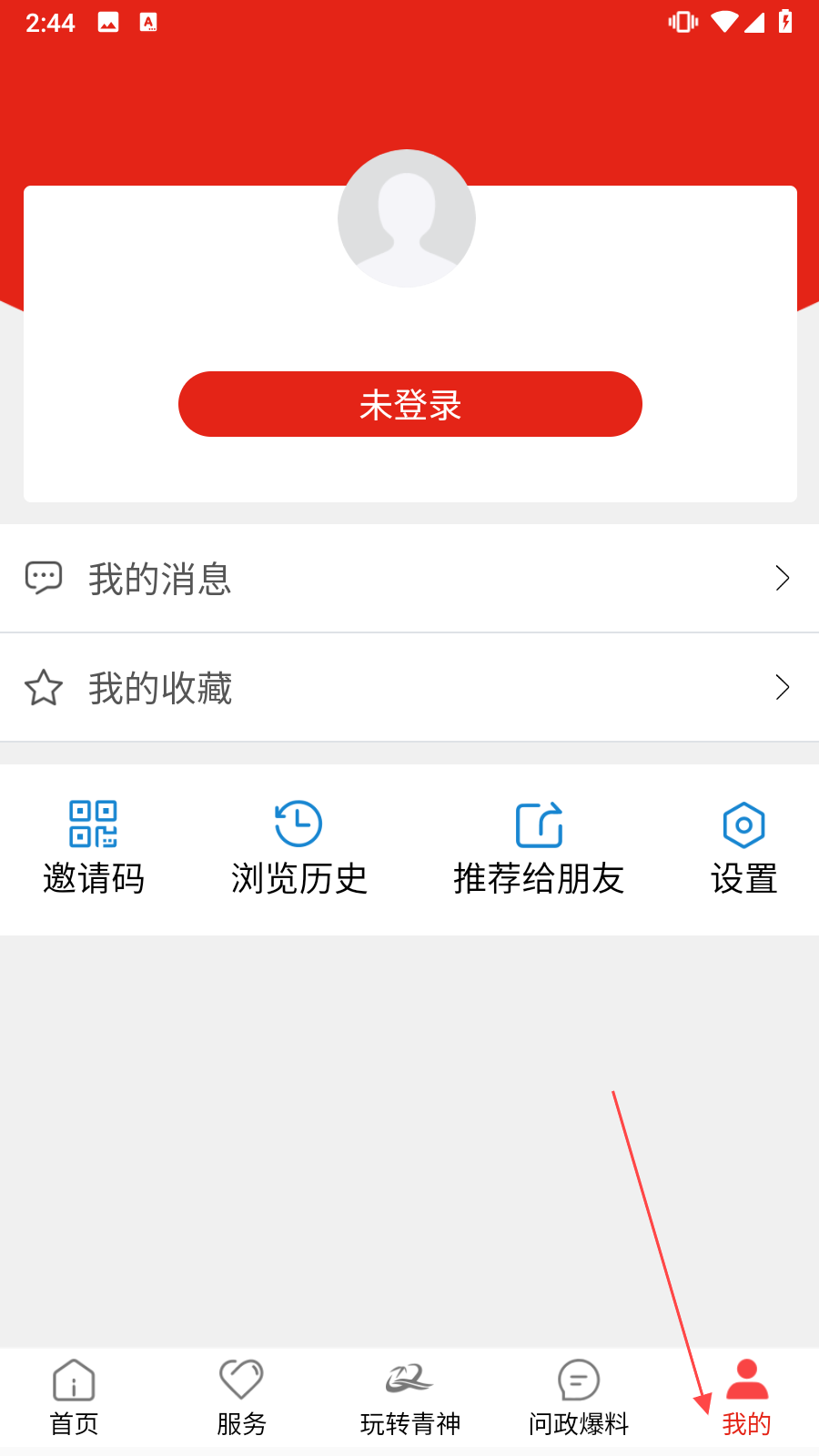This screenshot has width=819, height=1456.
Task: Open 设置 settings
Action: (x=744, y=848)
